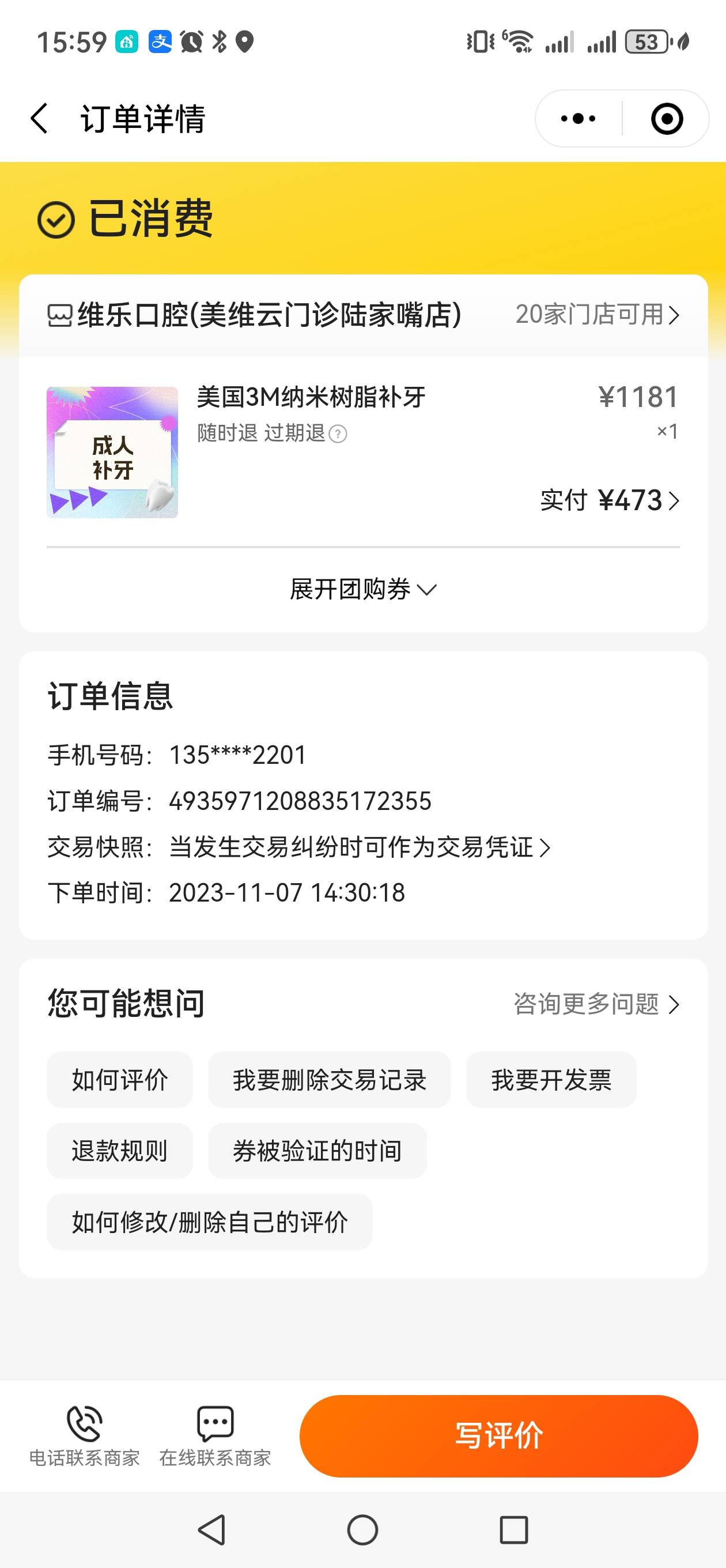Tap 写评价 to write a review
This screenshot has height=1568, width=726.
pyautogui.click(x=498, y=1436)
